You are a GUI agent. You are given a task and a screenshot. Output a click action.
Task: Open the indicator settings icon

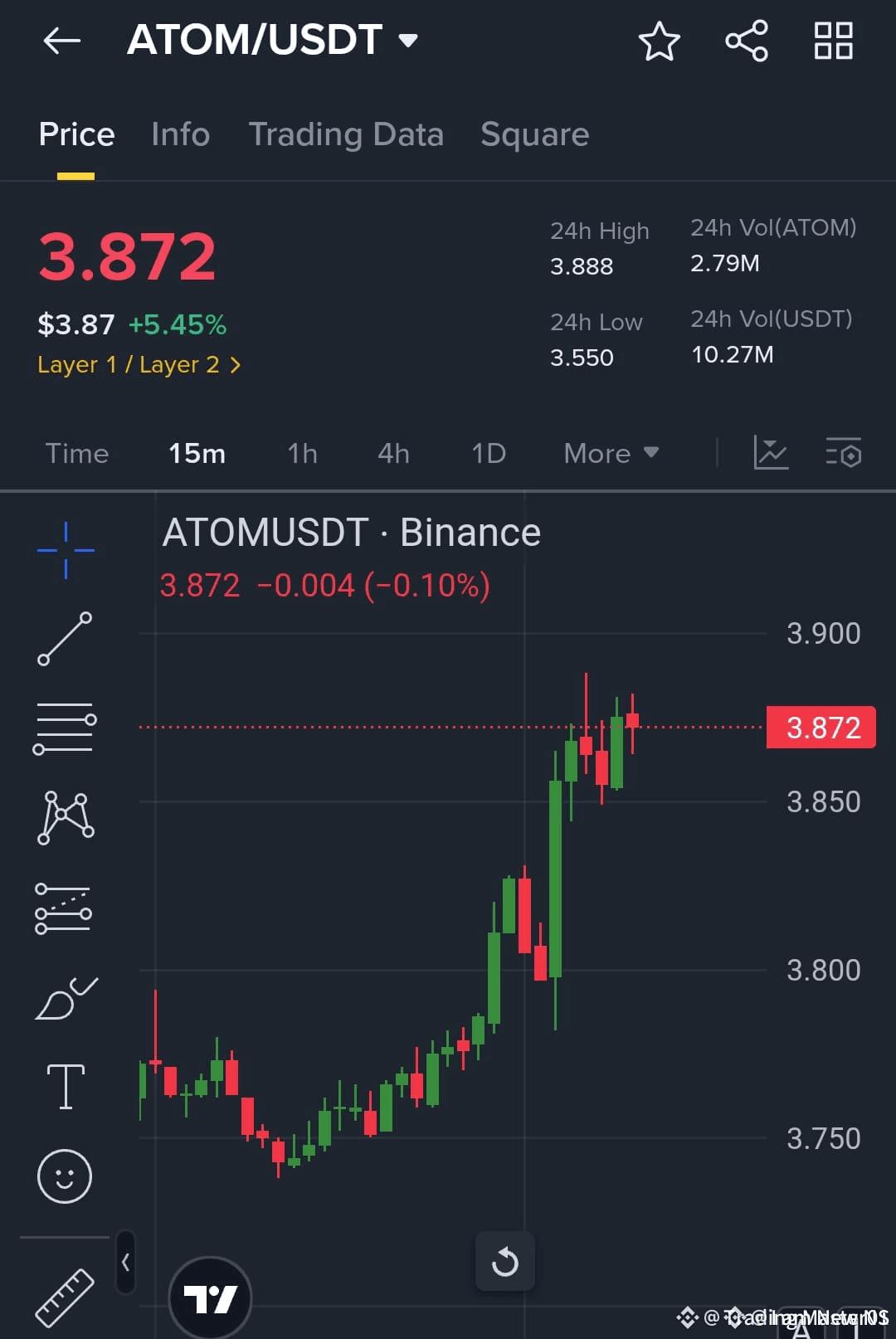click(843, 454)
